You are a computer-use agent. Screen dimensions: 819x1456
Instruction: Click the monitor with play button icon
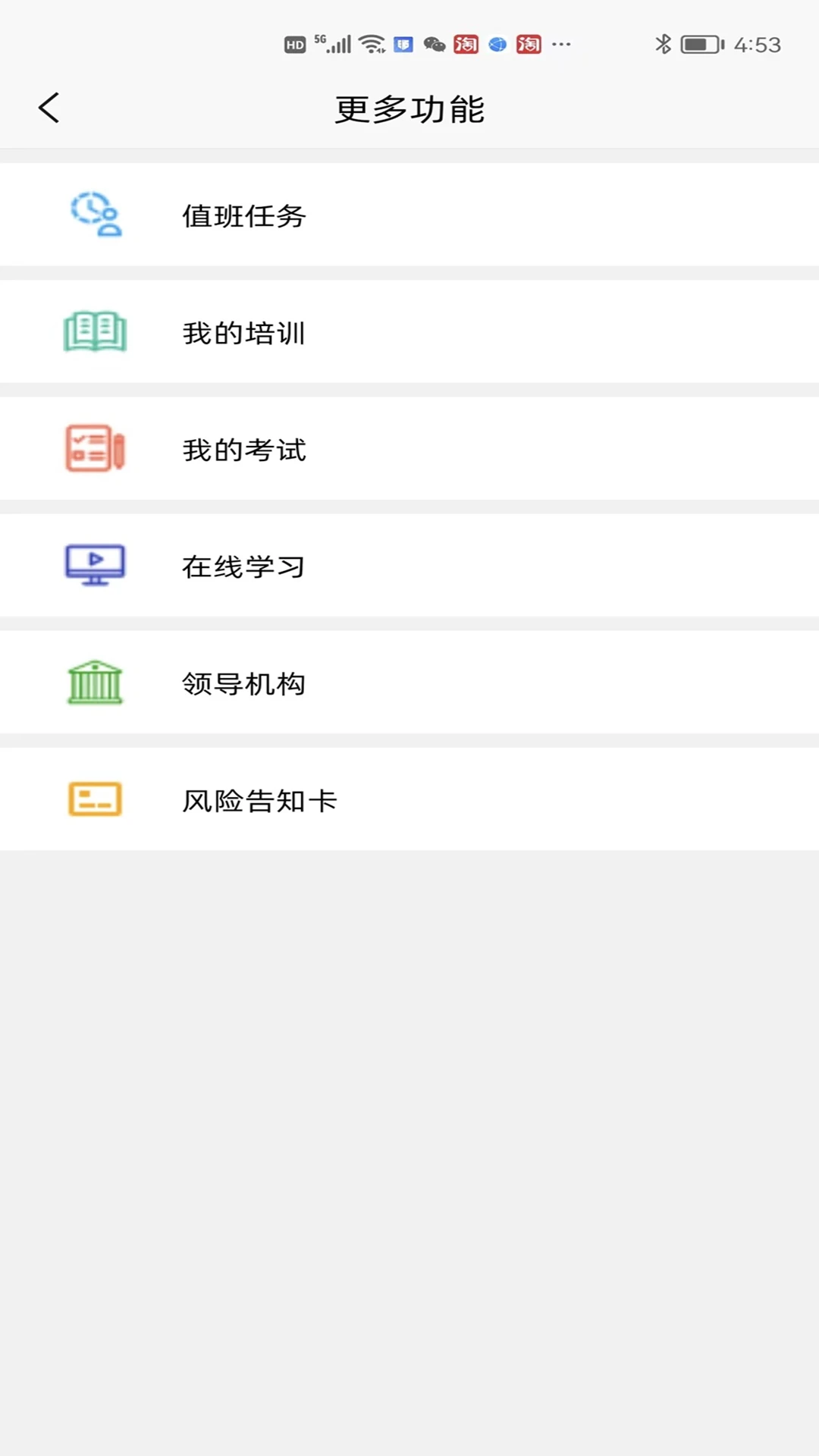pos(93,565)
